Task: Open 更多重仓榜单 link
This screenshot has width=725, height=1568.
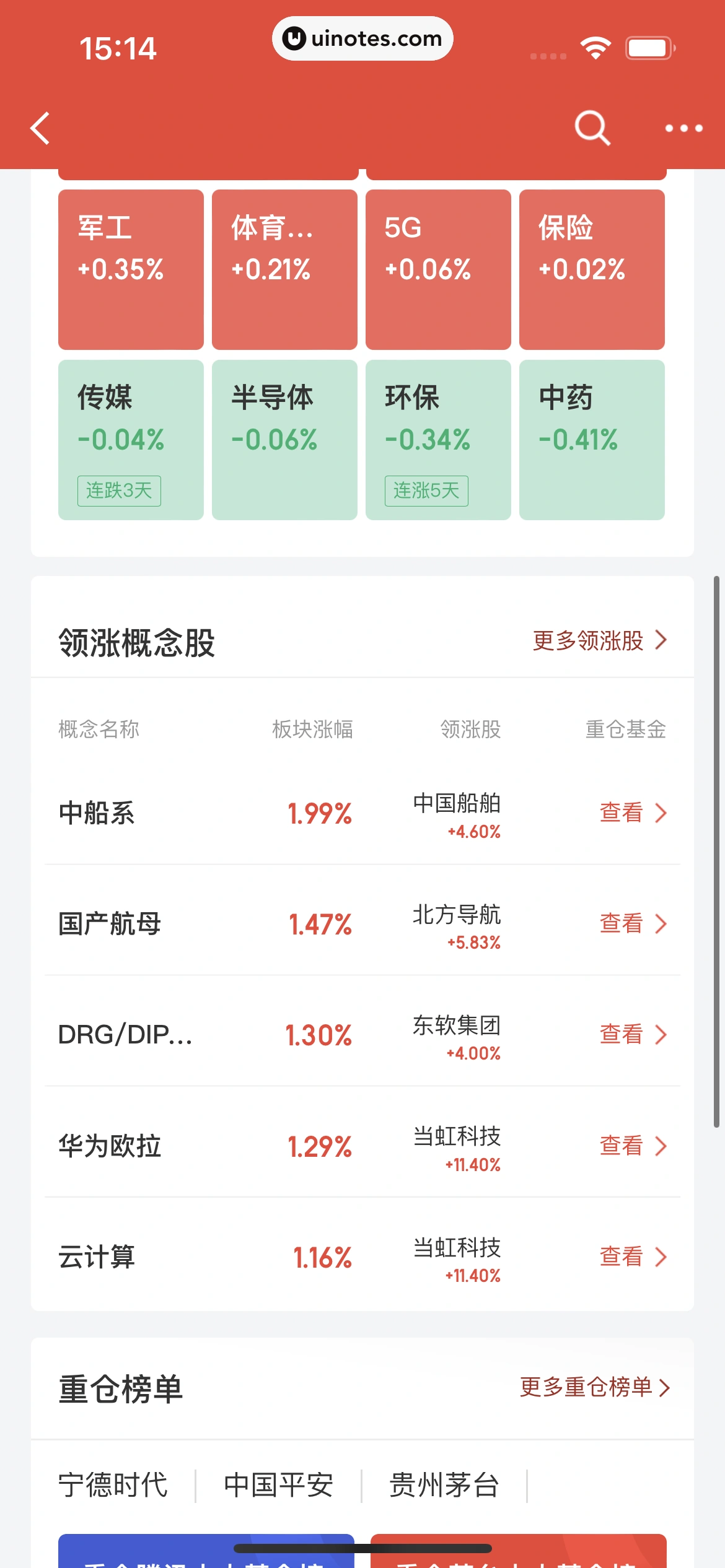Action: point(594,1387)
